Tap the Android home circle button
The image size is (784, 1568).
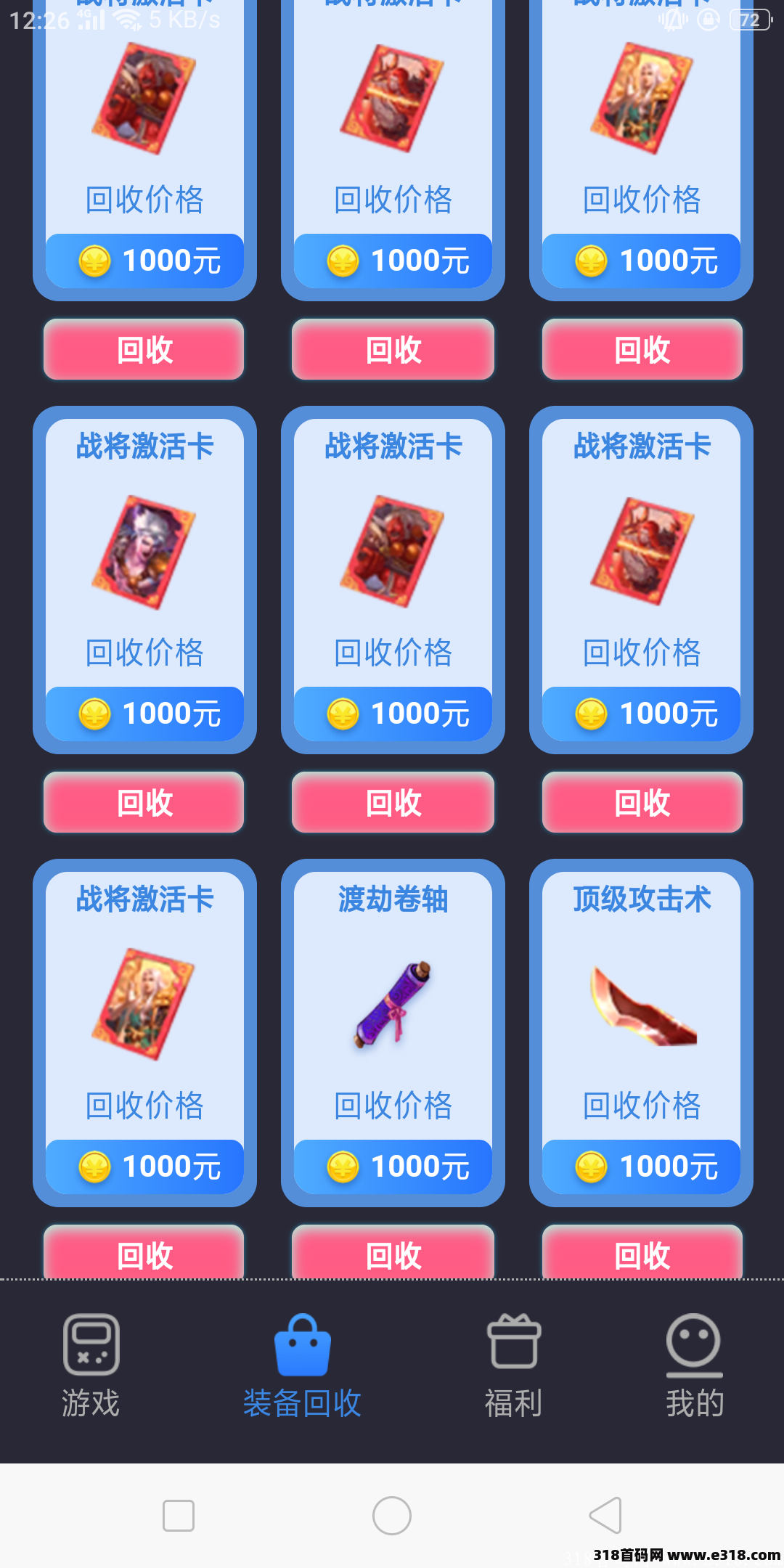(x=391, y=1516)
